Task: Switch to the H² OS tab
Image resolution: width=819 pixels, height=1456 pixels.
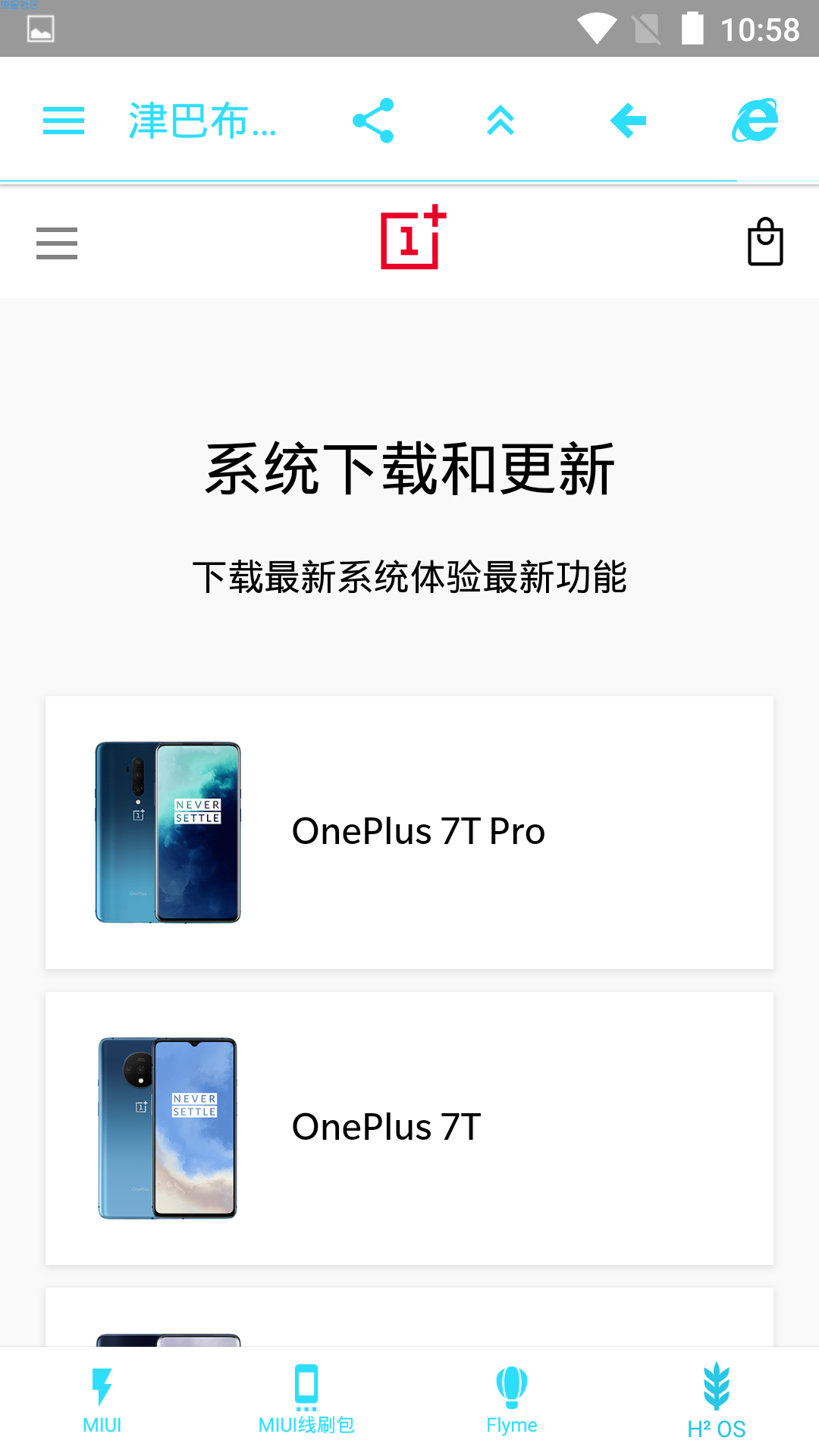Action: tap(717, 1401)
